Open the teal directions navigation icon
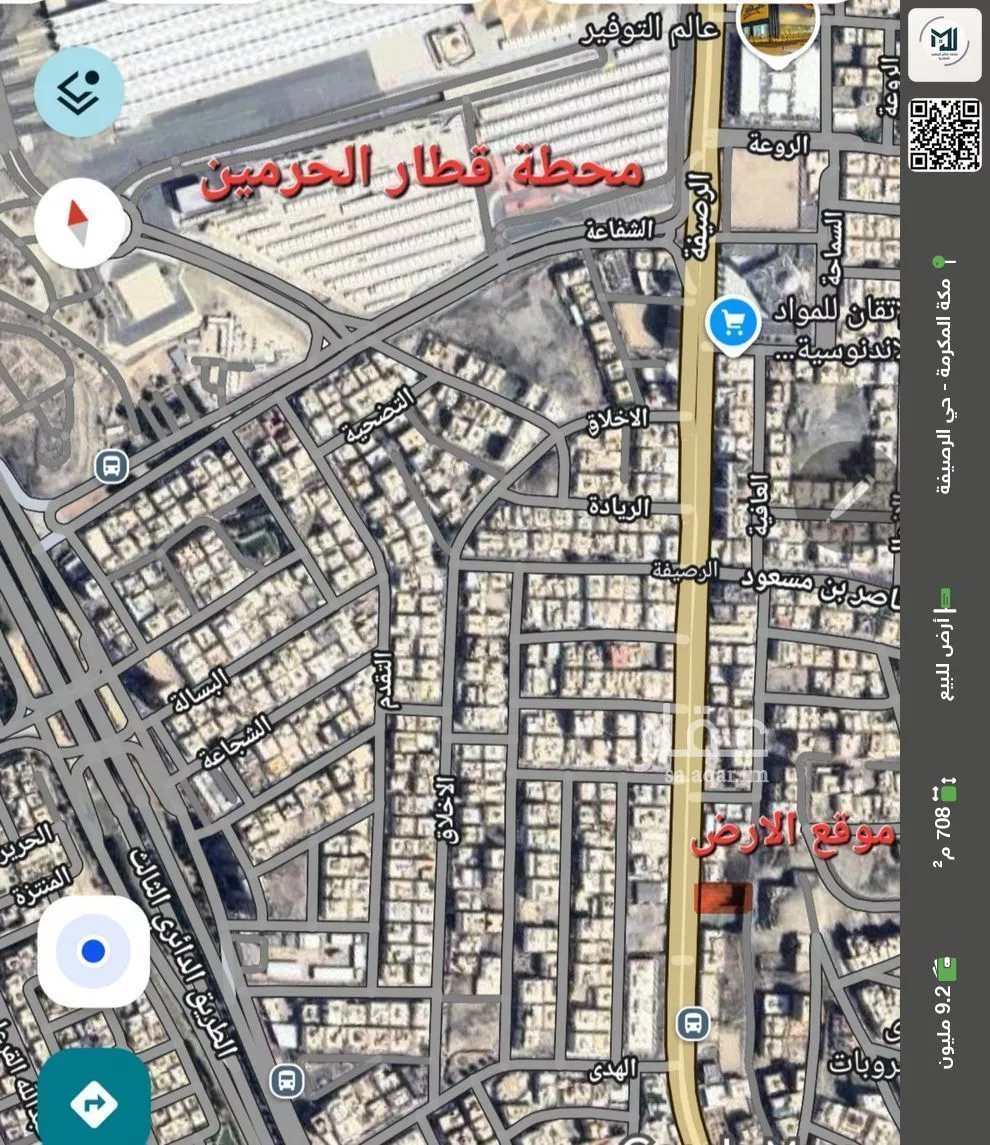The width and height of the screenshot is (990, 1145). coord(93,1104)
